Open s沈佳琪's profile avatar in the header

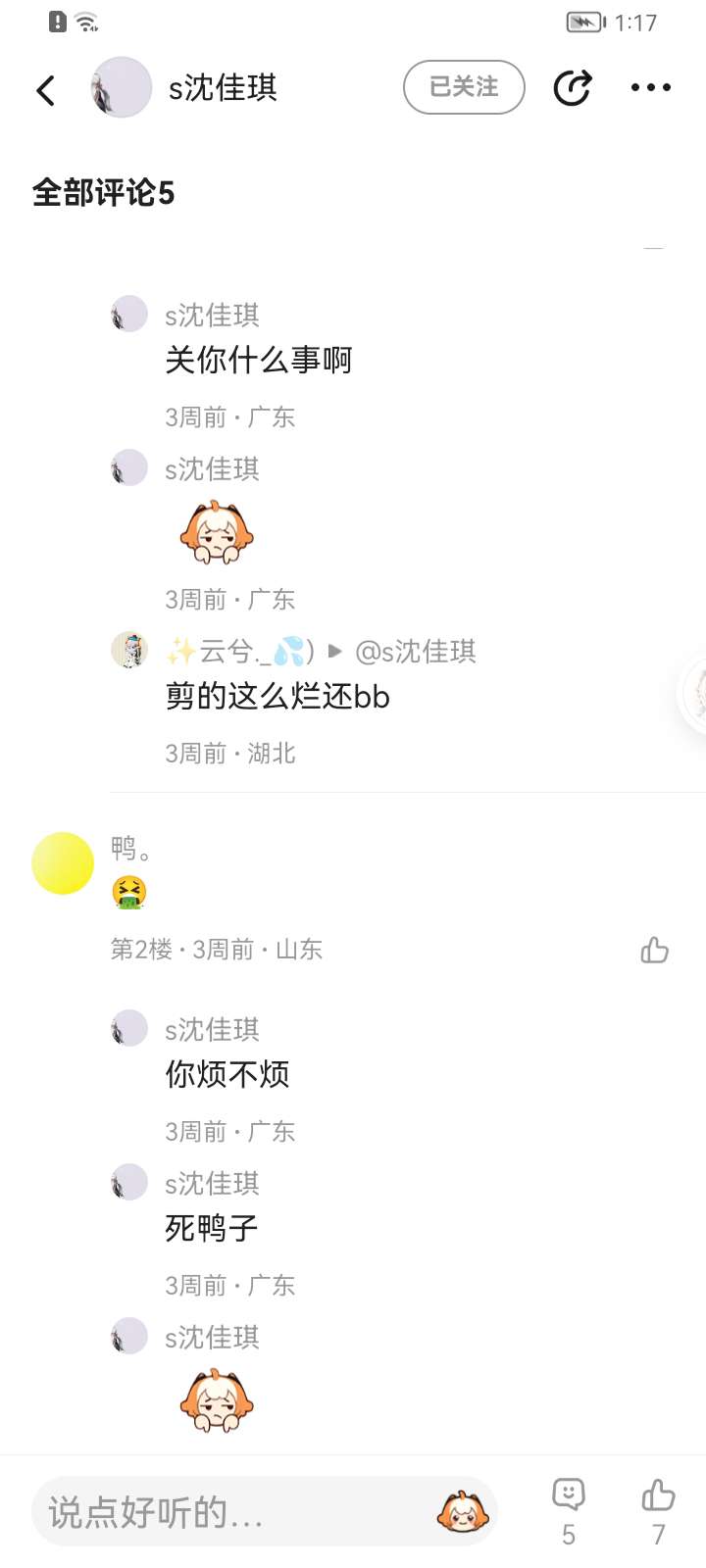point(122,87)
